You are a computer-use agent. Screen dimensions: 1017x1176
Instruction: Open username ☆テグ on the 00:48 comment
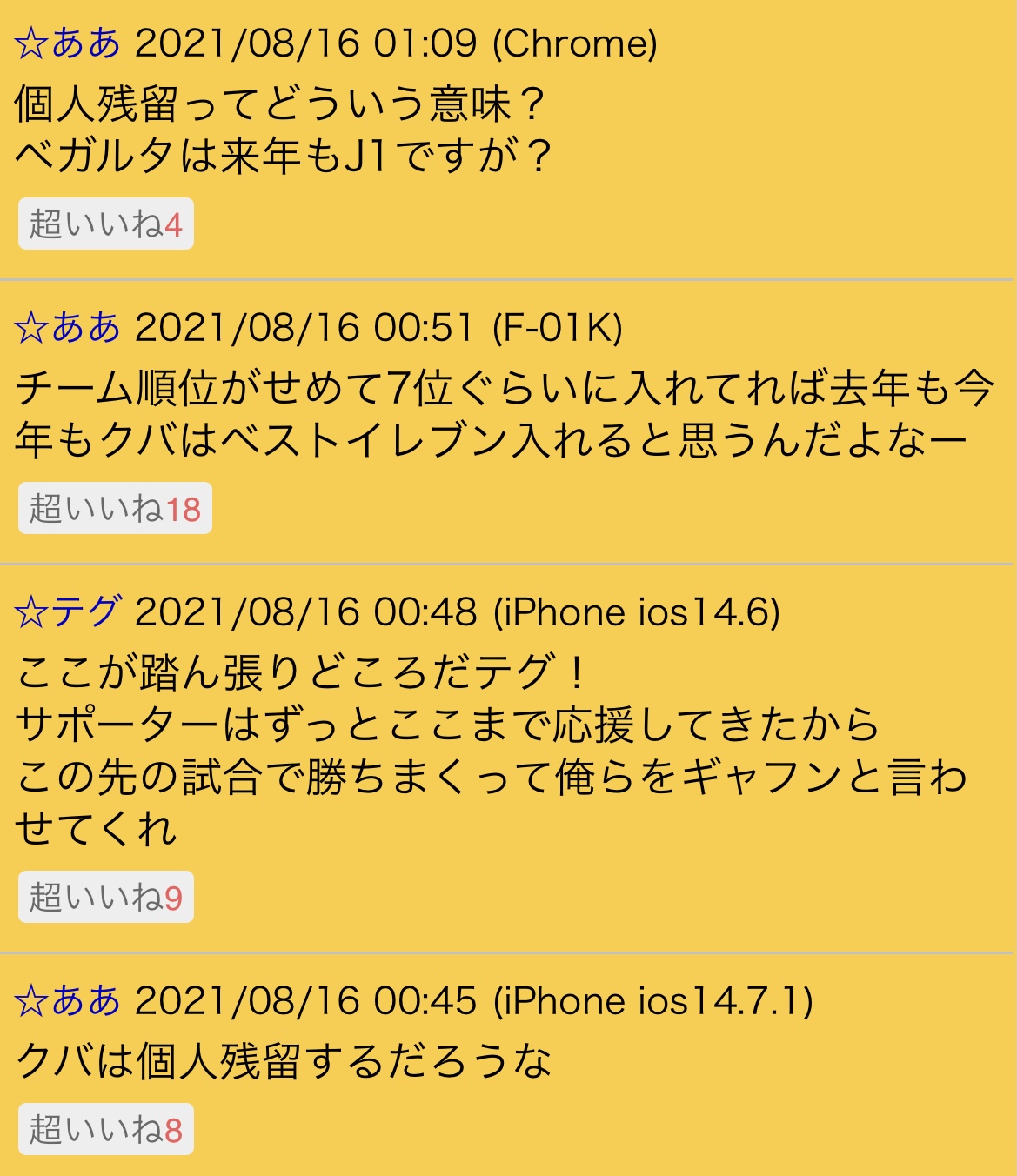pyautogui.click(x=67, y=612)
